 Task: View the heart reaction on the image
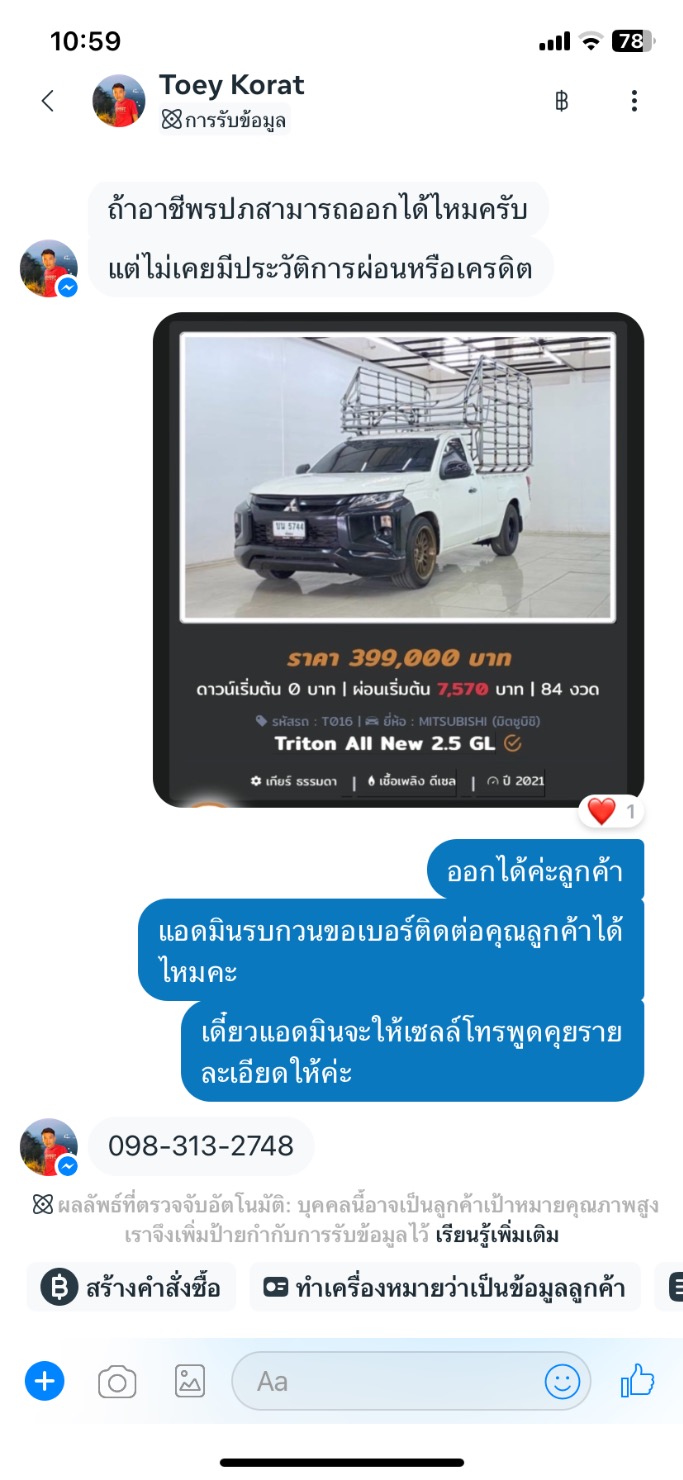tap(611, 812)
